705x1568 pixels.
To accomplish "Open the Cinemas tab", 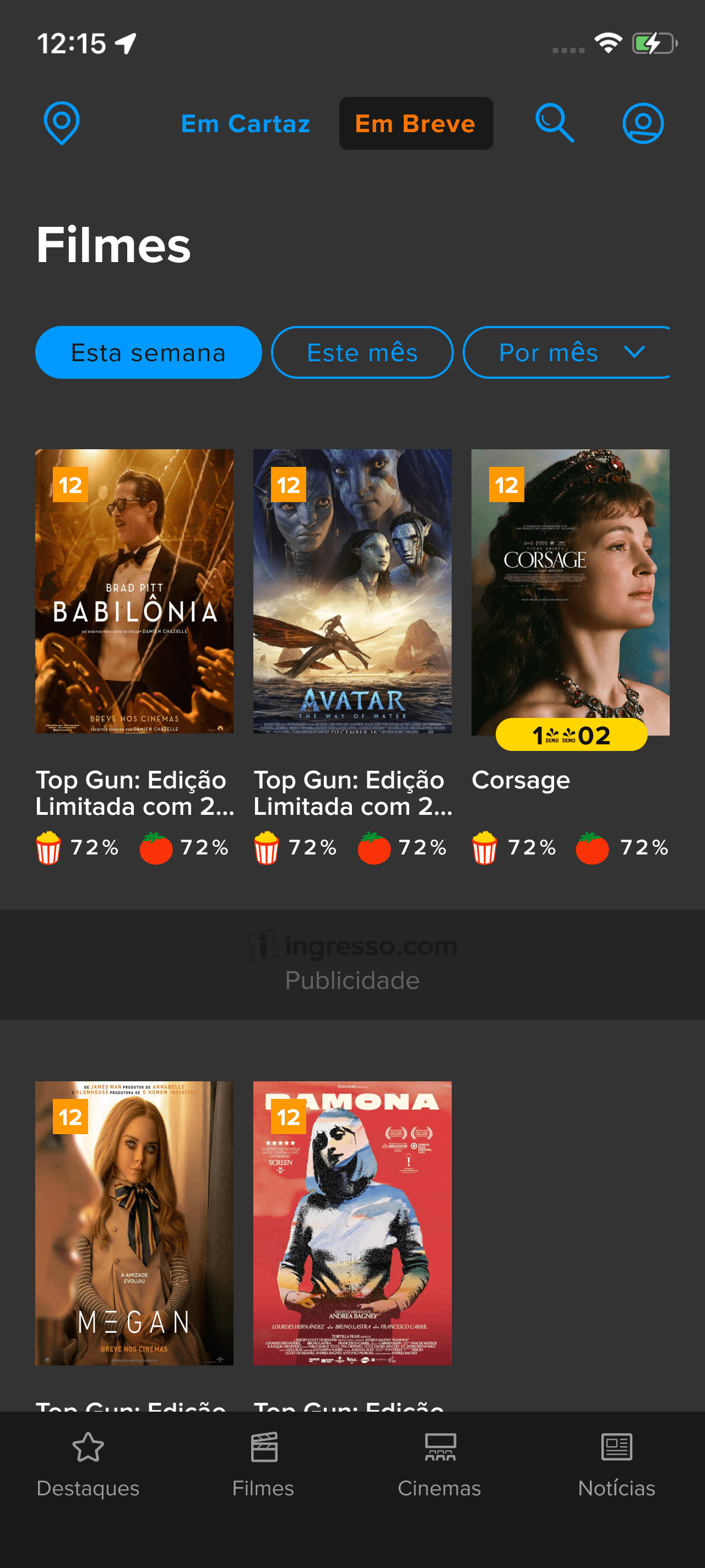I will 440,1464.
